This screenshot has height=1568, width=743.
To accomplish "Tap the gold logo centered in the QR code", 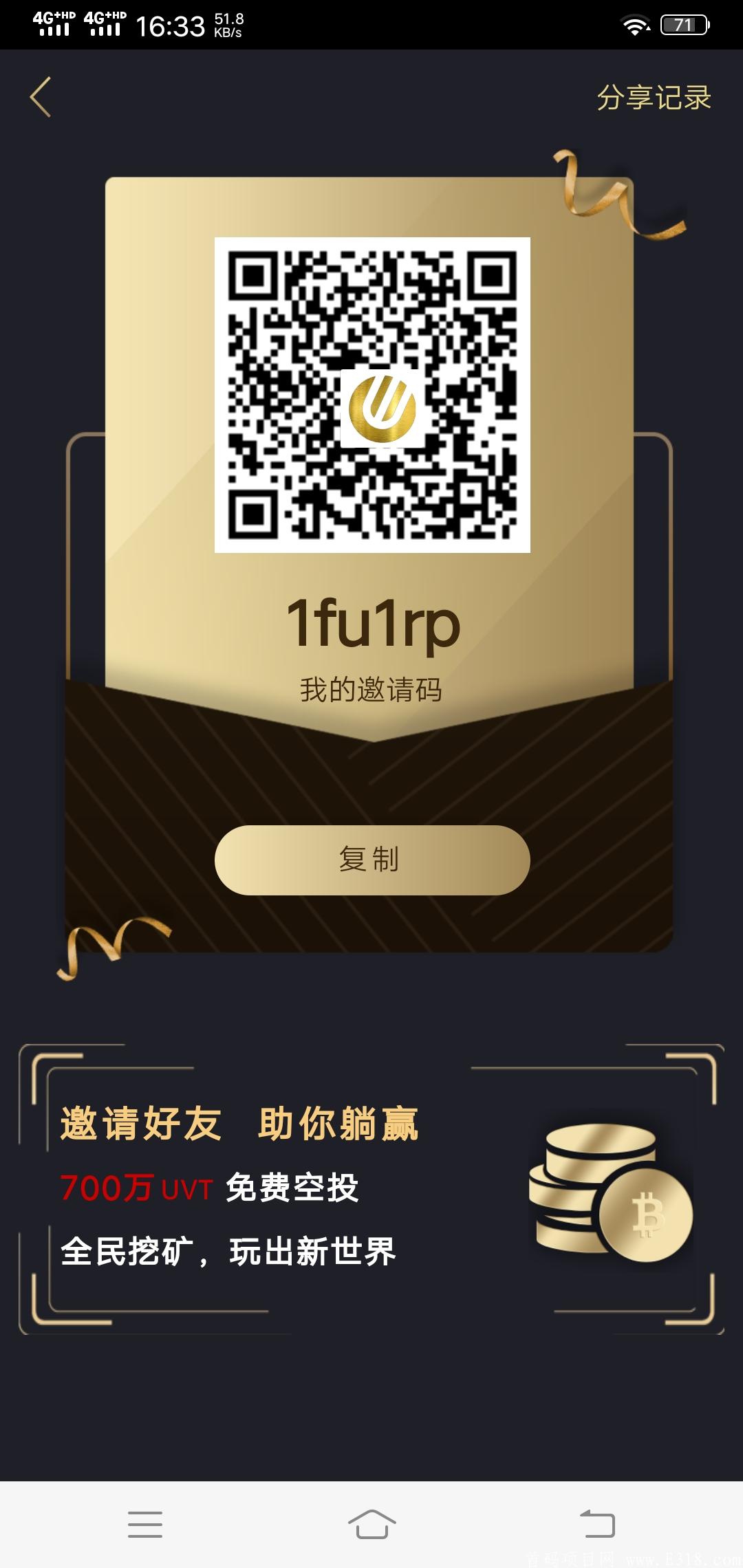I will pos(380,409).
